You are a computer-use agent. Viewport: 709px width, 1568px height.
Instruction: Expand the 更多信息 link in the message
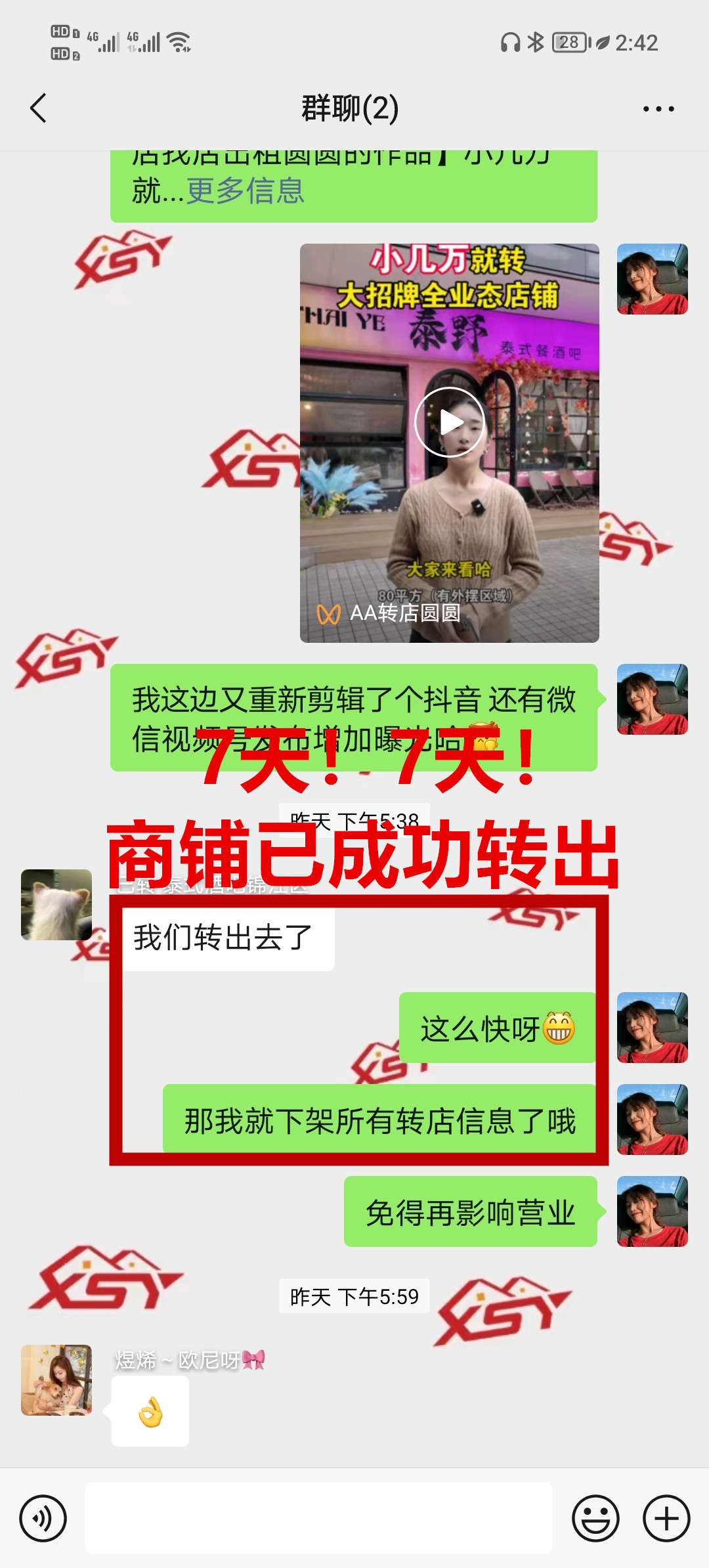246,191
